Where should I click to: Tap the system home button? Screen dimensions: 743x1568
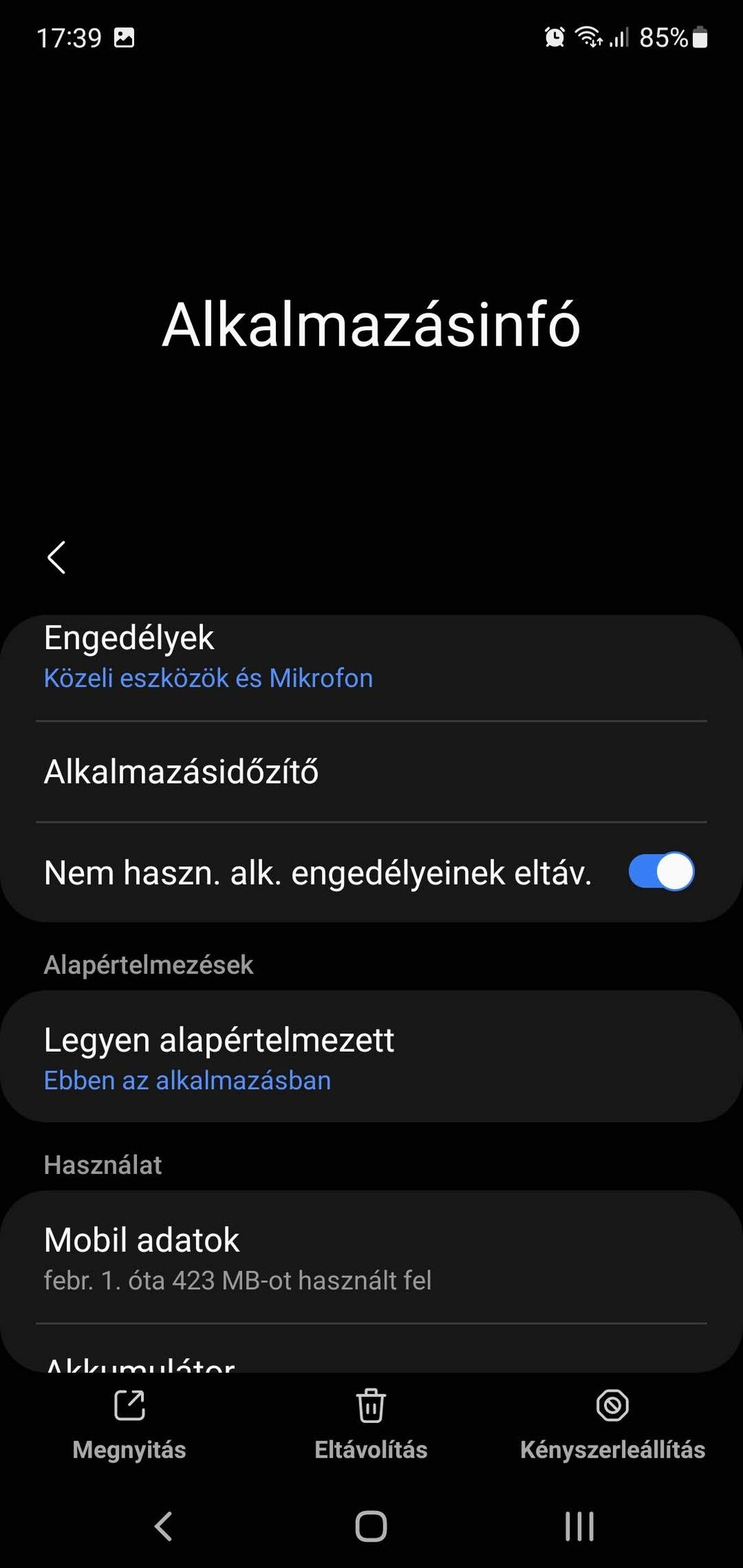[x=371, y=1527]
